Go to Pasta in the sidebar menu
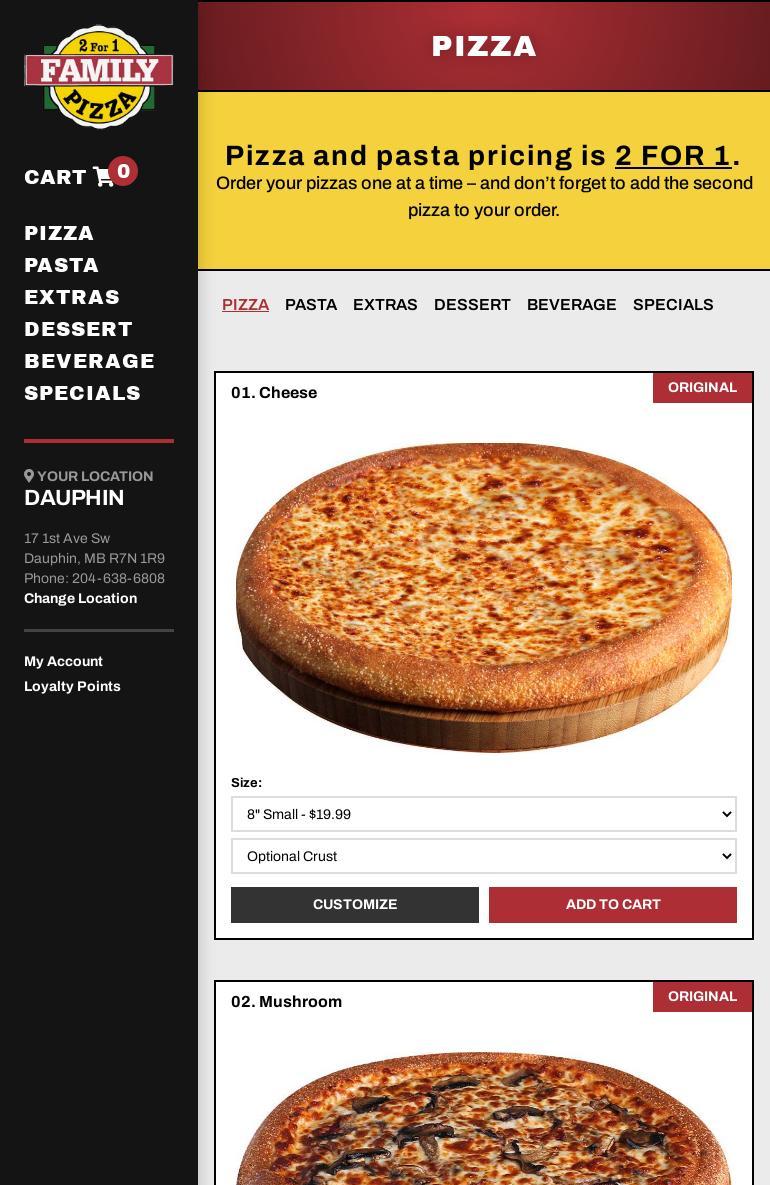 (62, 265)
